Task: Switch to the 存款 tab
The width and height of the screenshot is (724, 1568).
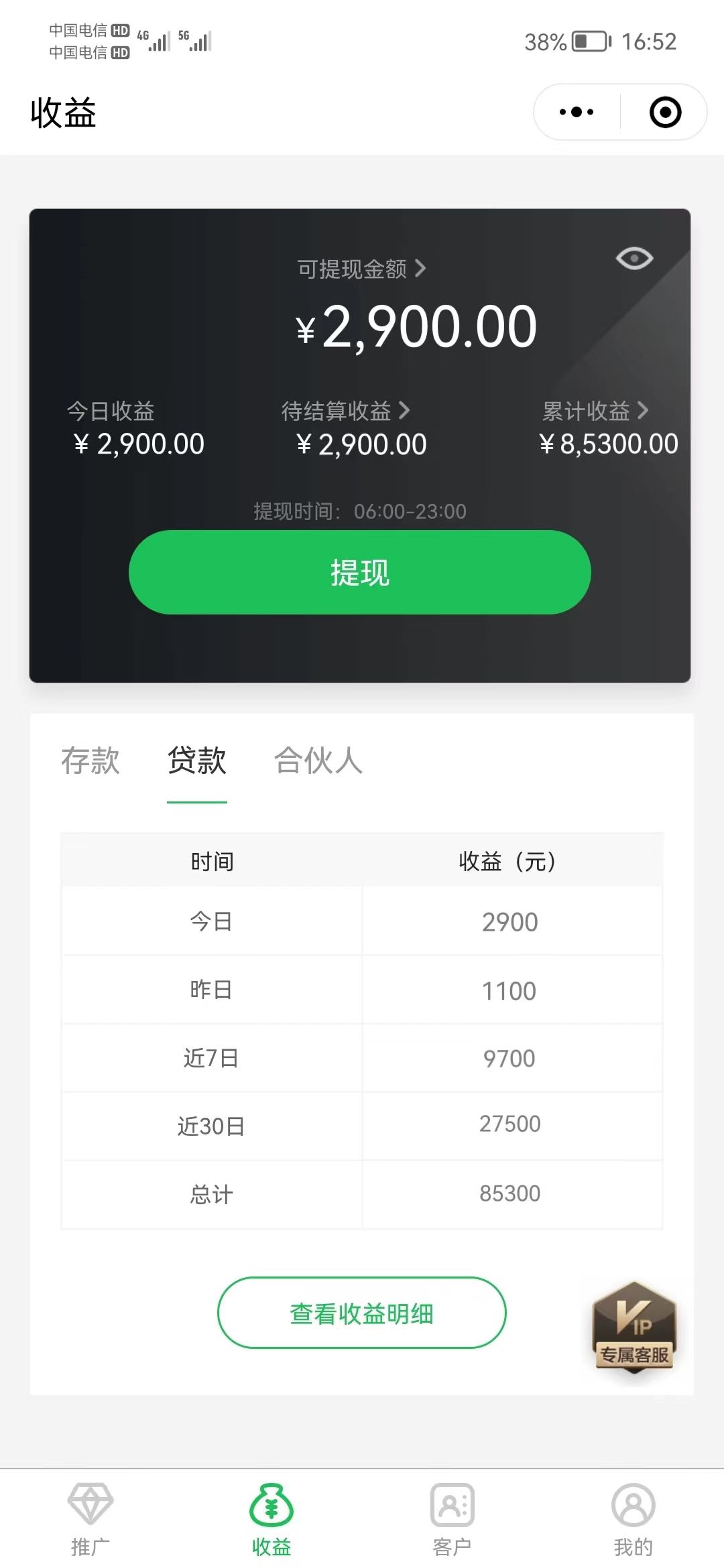Action: click(90, 761)
